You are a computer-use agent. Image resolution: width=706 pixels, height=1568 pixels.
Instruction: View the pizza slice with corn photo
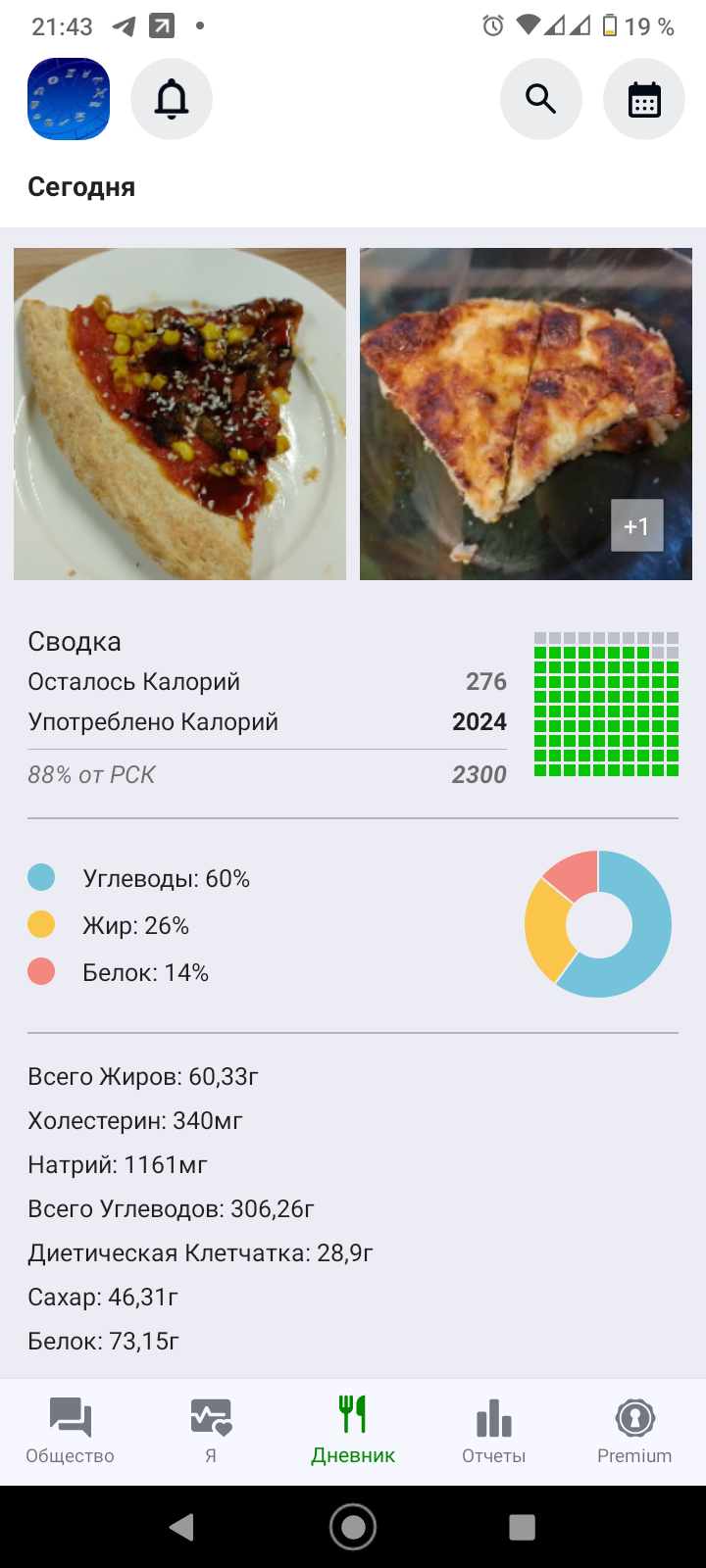179,414
